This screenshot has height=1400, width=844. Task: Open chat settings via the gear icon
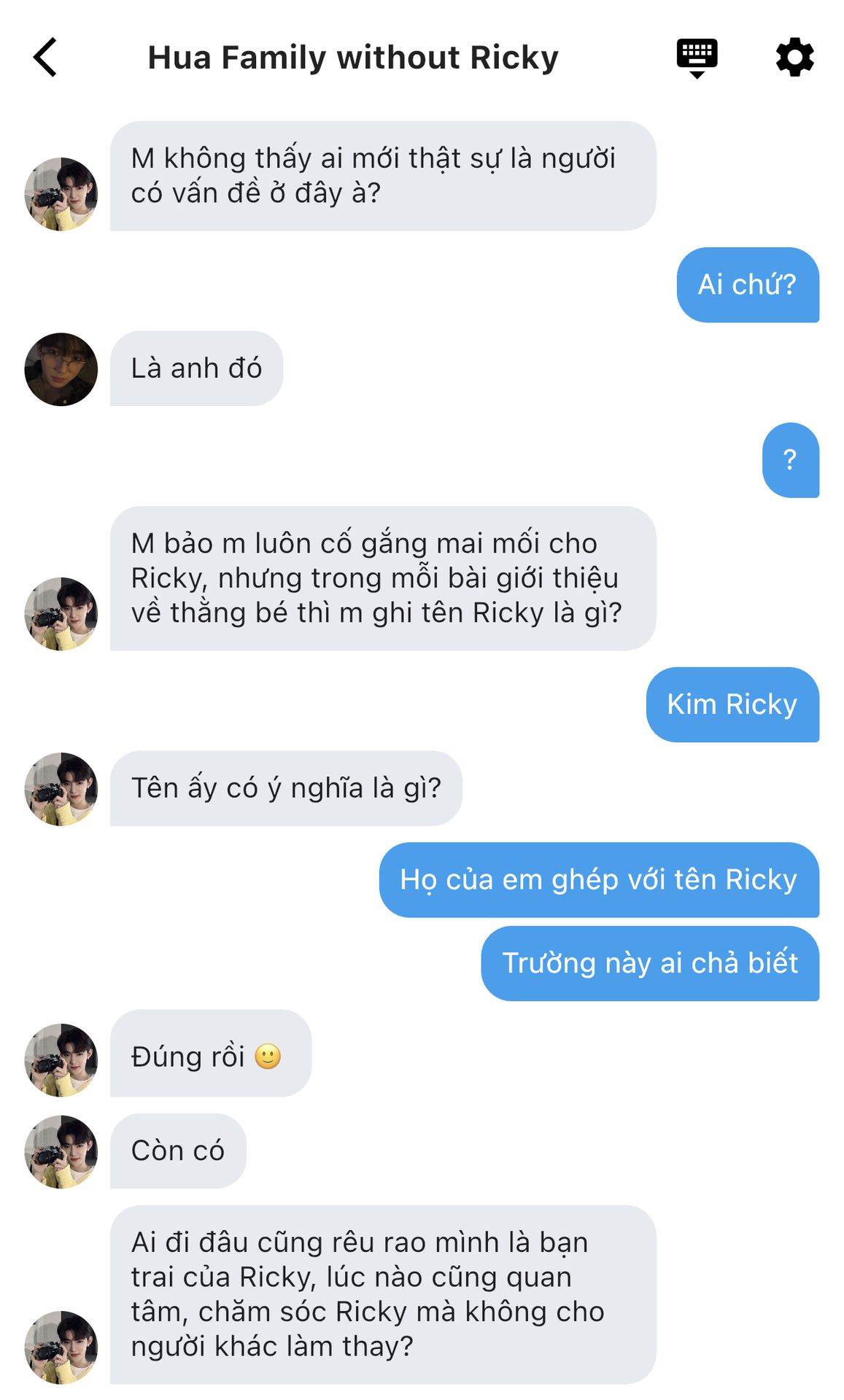coord(794,57)
